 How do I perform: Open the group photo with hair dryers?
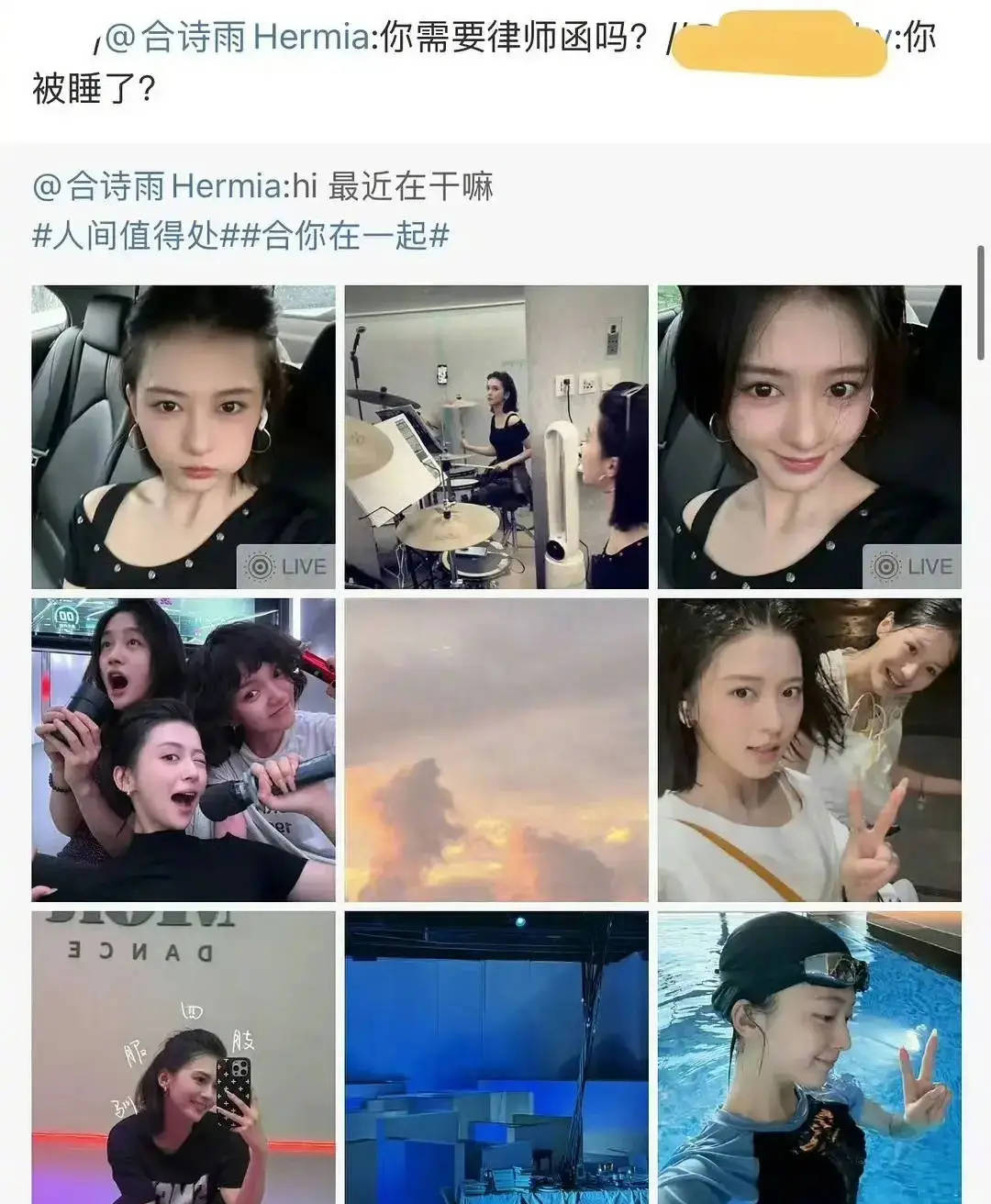(184, 750)
